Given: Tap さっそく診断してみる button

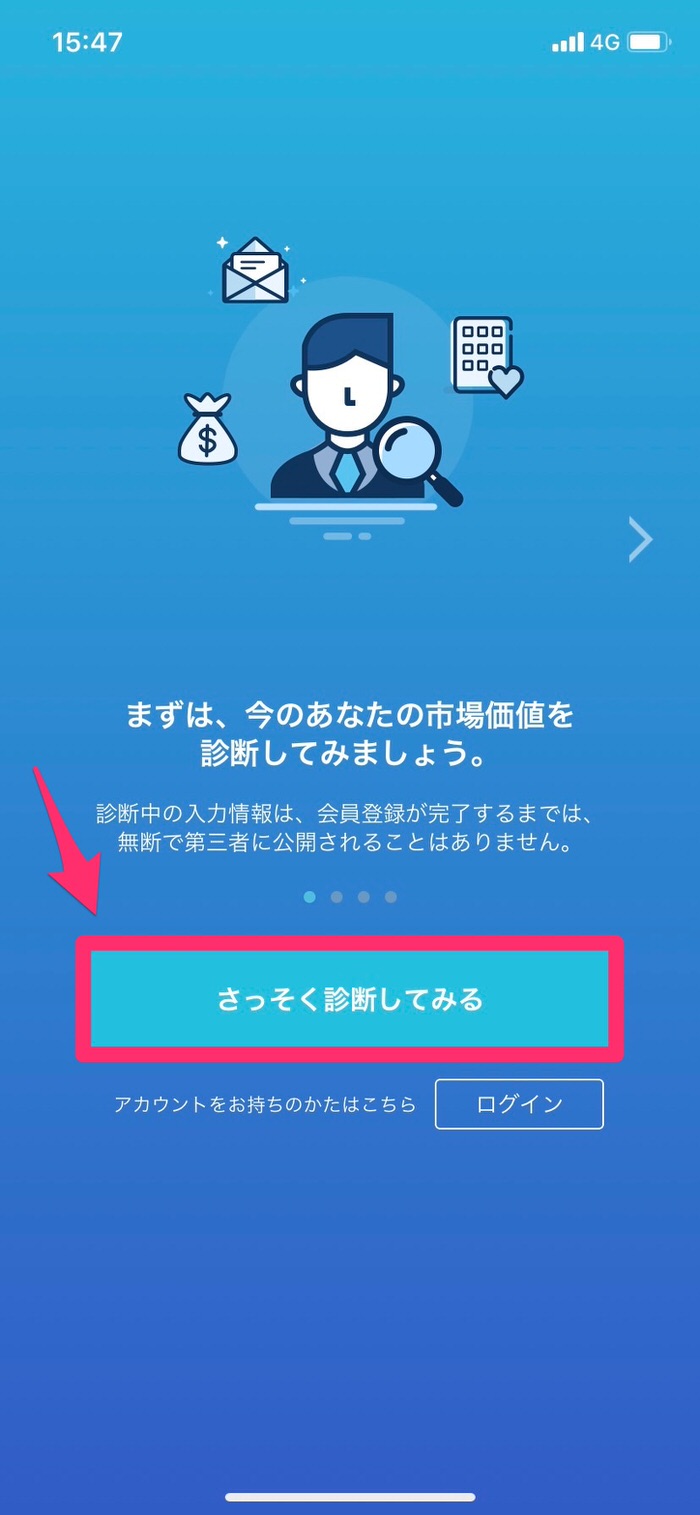Looking at the screenshot, I should [350, 999].
